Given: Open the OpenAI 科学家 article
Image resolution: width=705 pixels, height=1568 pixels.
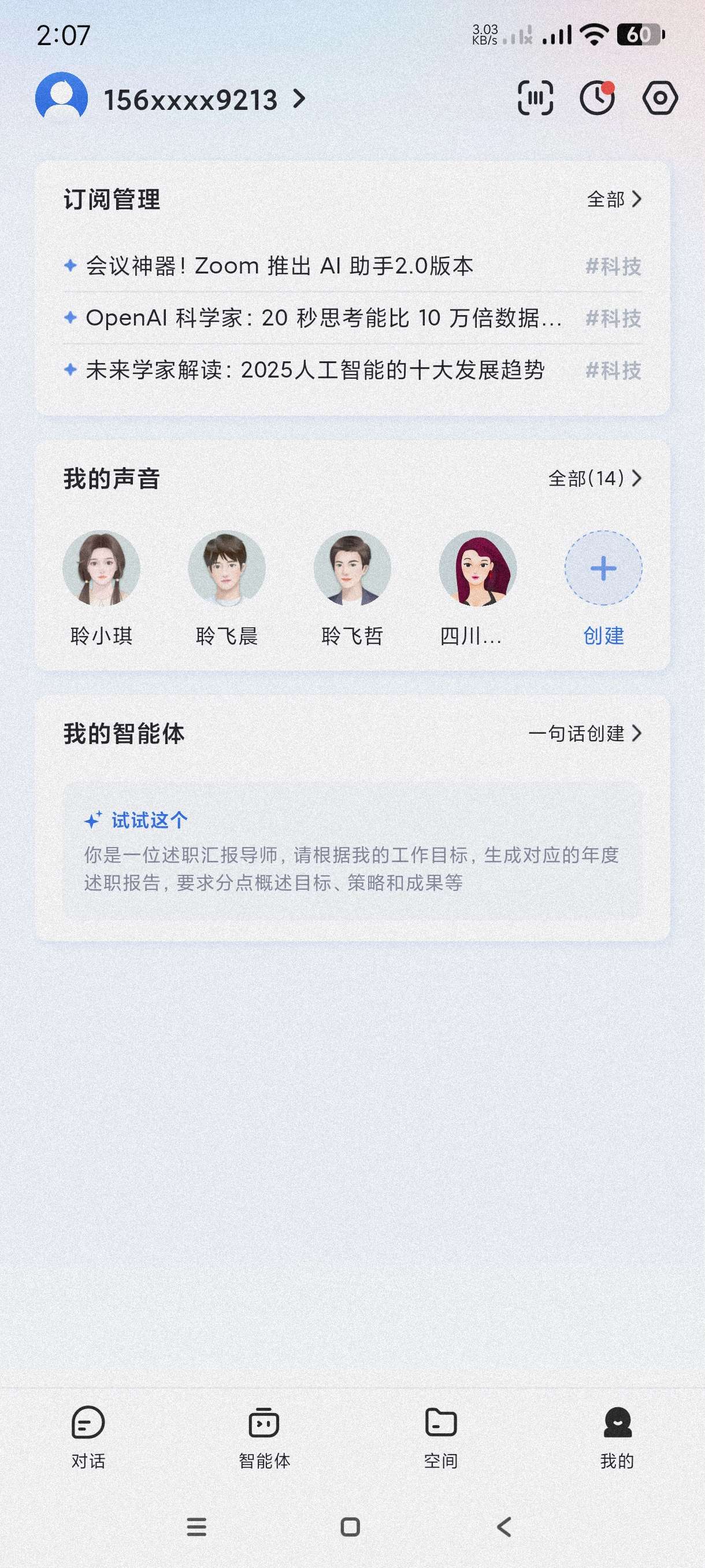Looking at the screenshot, I should click(x=322, y=318).
